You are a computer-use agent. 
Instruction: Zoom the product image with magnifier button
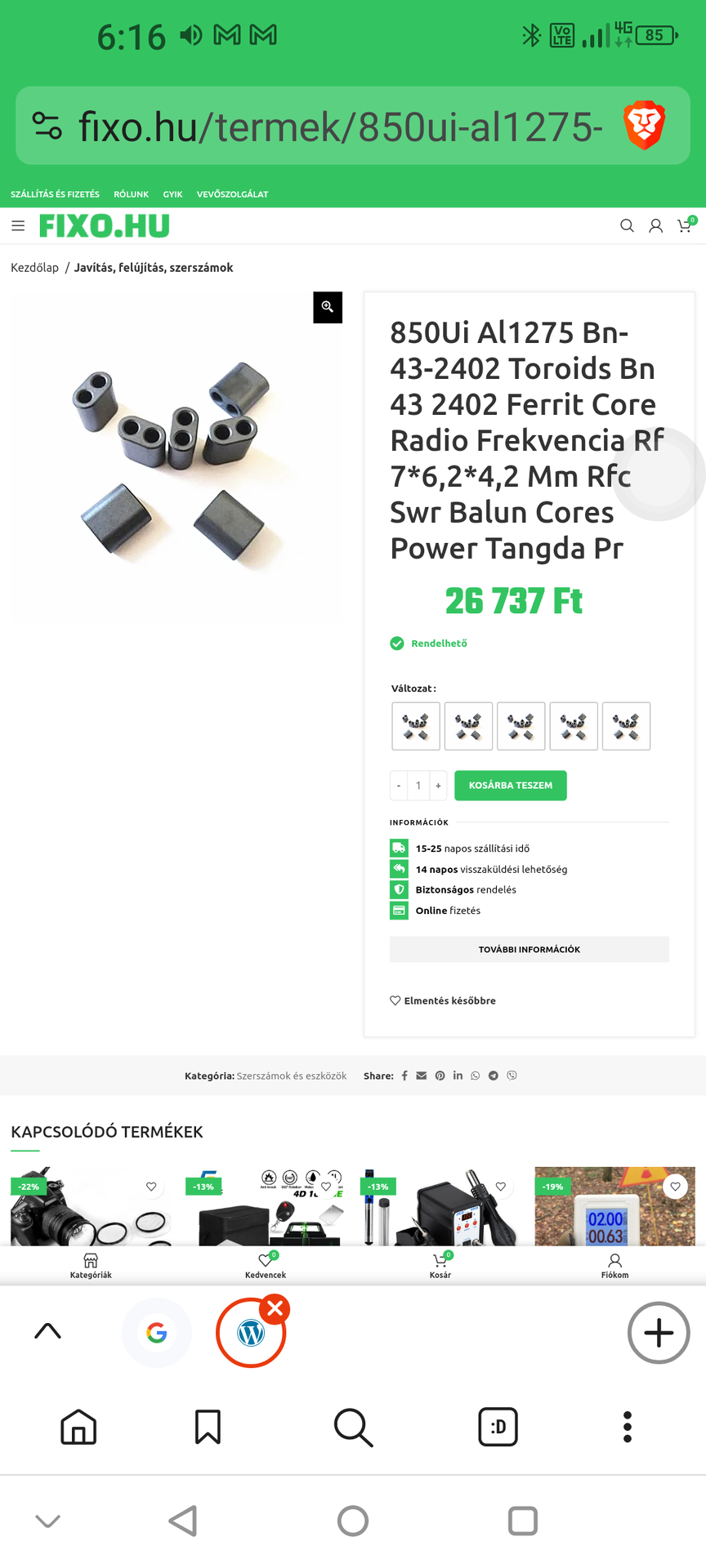click(x=328, y=307)
